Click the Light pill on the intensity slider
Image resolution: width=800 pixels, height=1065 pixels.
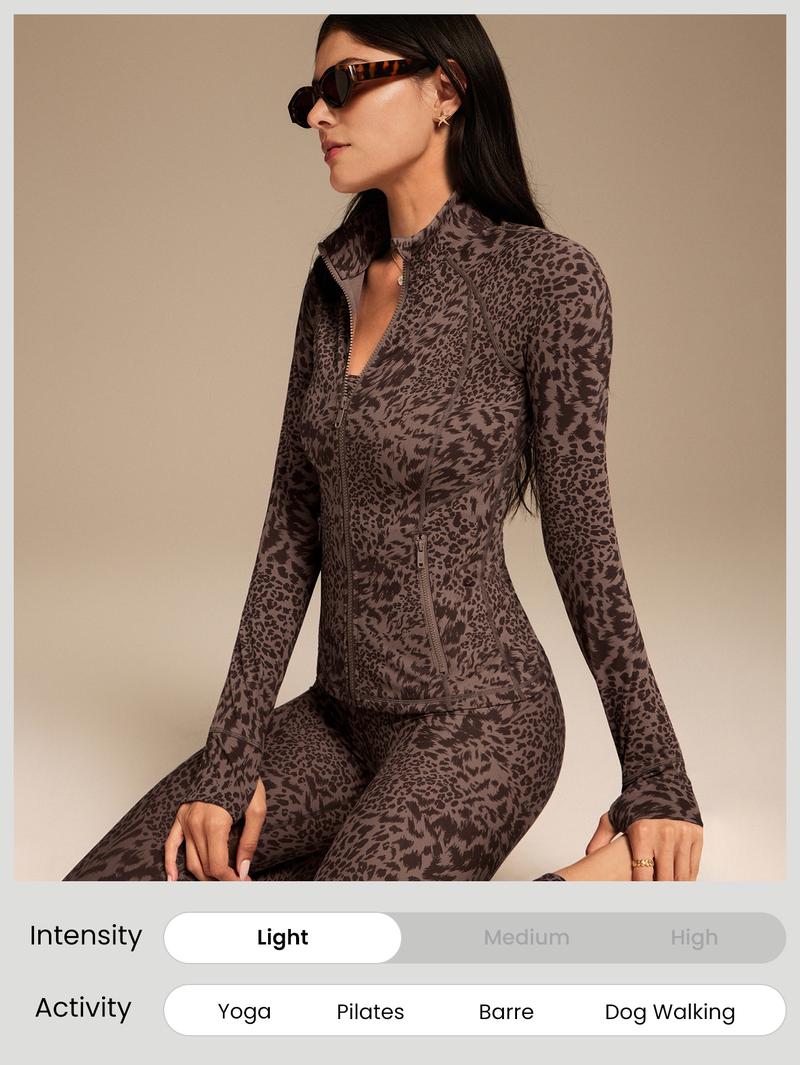pyautogui.click(x=283, y=937)
